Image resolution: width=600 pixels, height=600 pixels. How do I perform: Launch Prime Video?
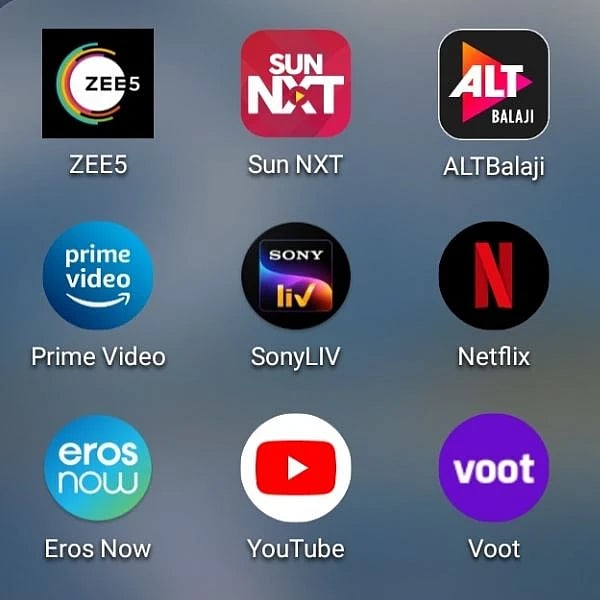98,275
